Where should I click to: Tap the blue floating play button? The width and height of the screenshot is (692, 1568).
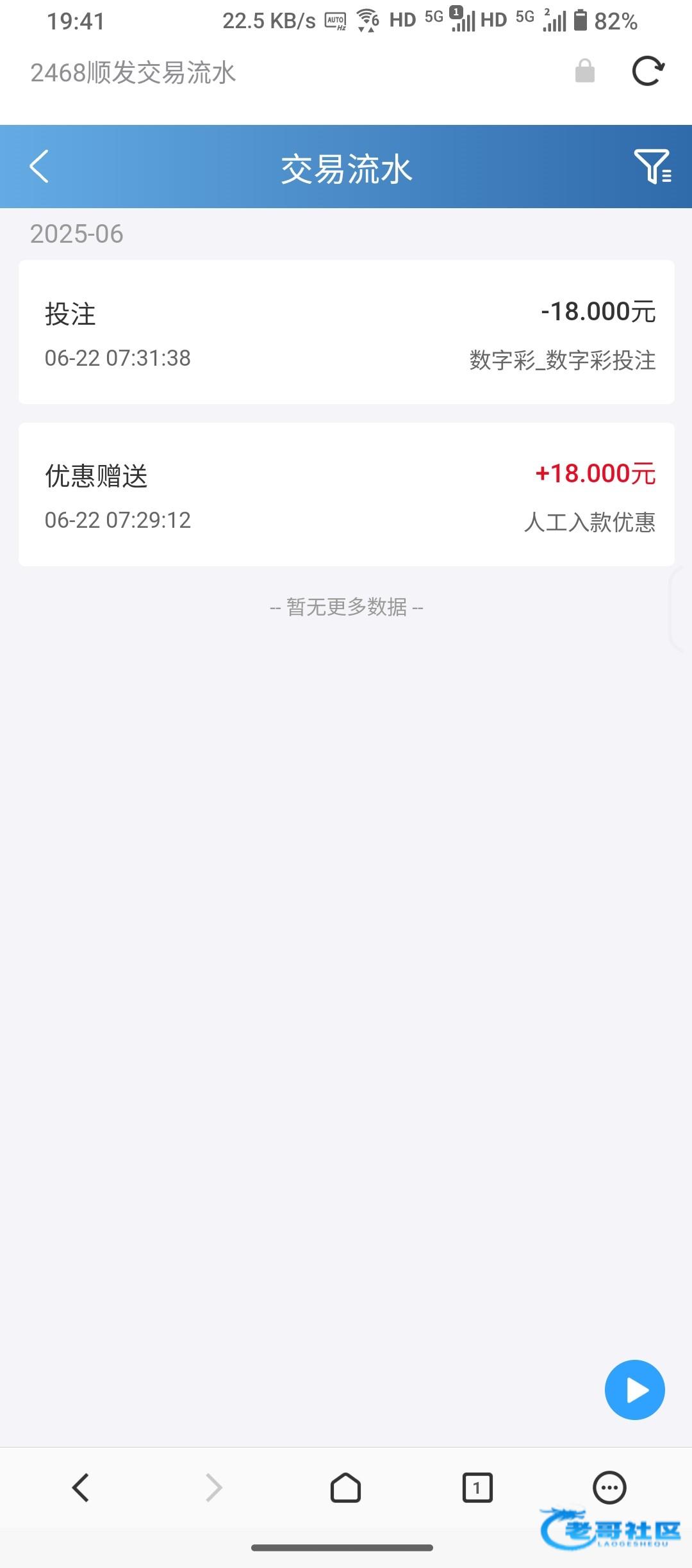634,1389
